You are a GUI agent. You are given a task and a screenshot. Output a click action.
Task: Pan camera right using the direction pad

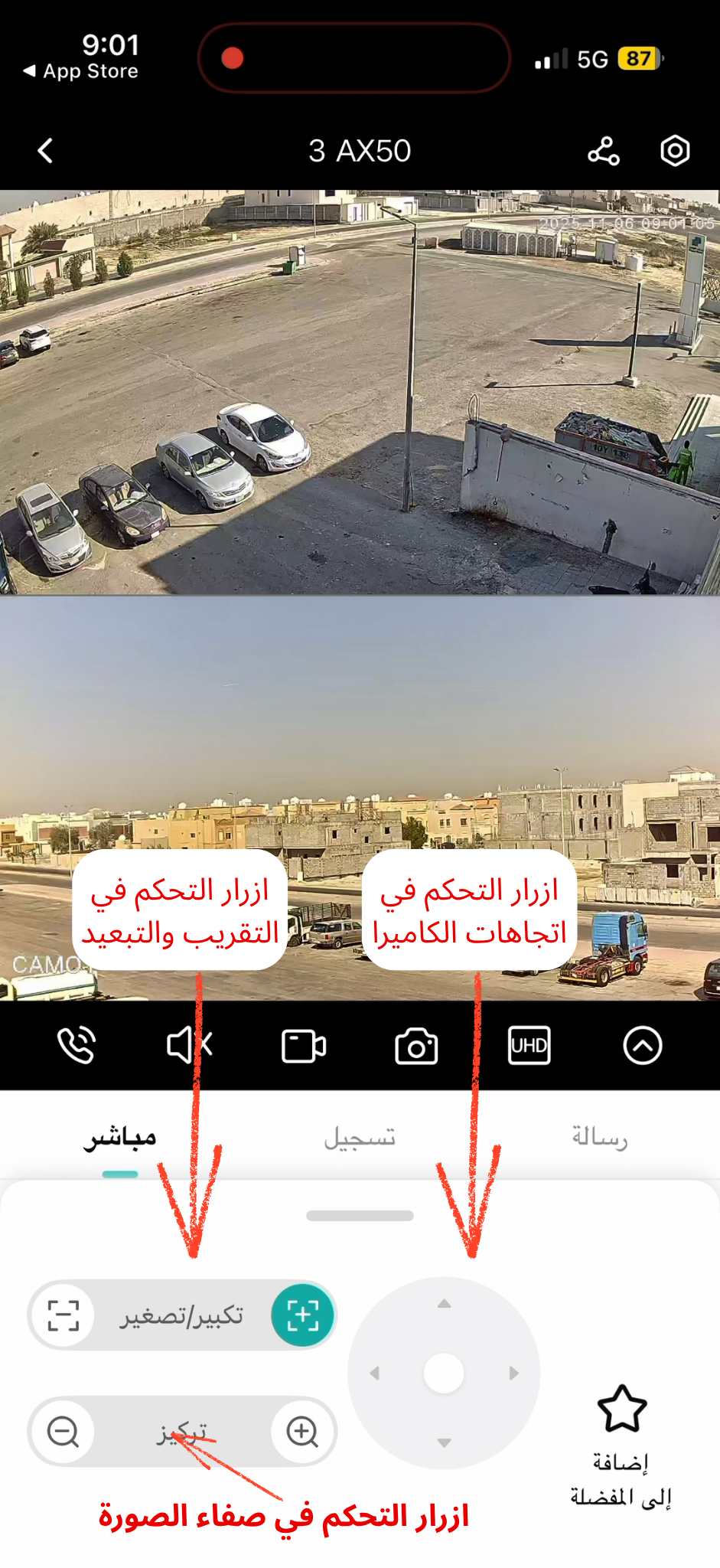pyautogui.click(x=513, y=1374)
